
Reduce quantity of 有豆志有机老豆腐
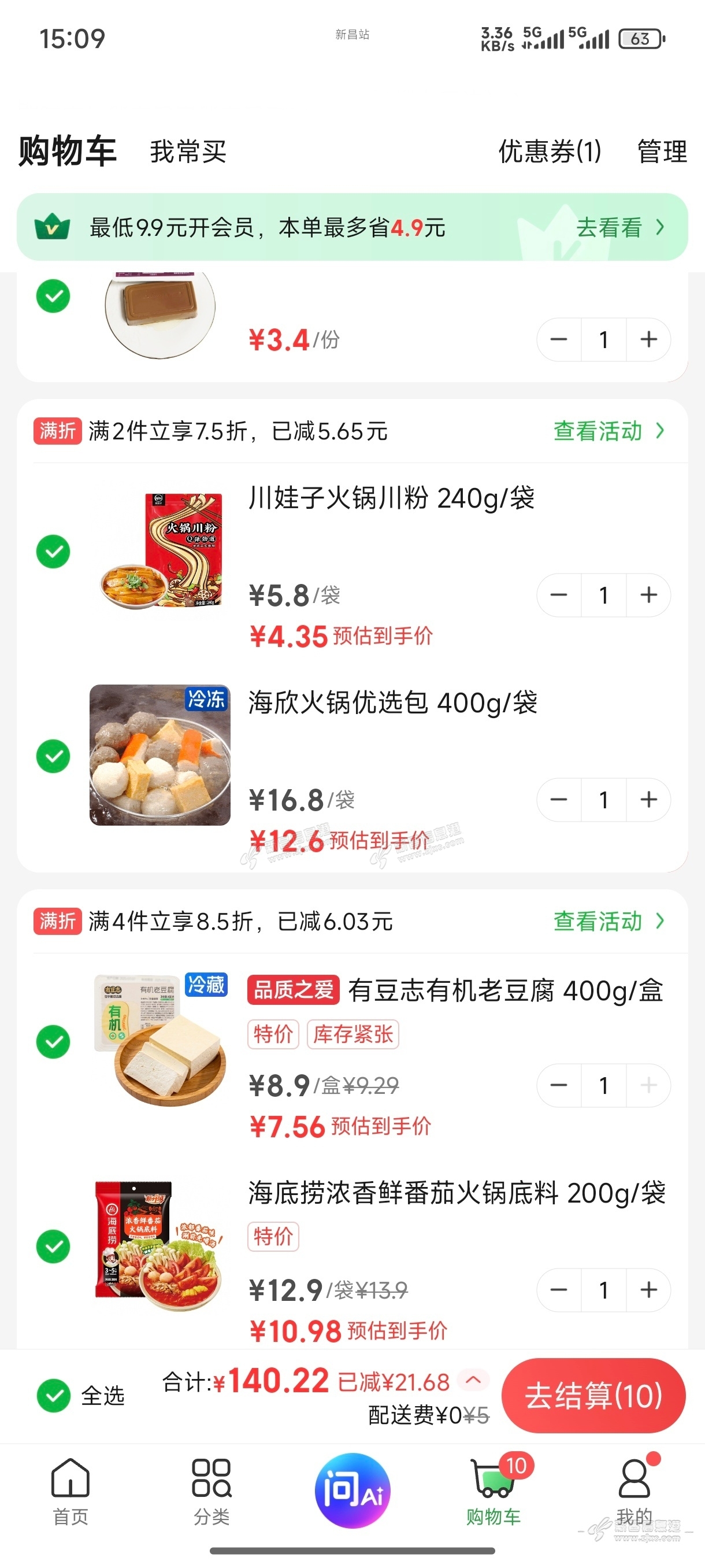[559, 1085]
